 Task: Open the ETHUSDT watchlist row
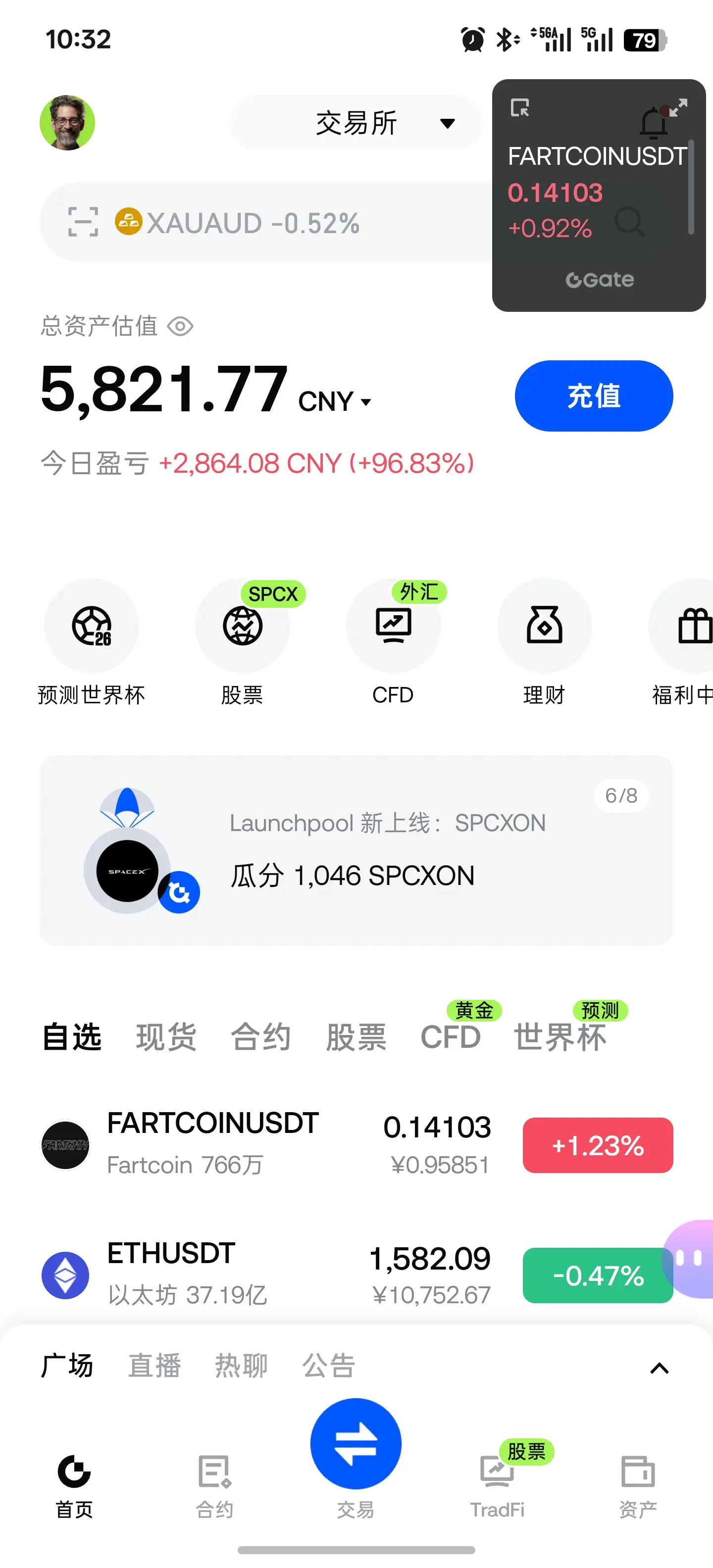356,1274
